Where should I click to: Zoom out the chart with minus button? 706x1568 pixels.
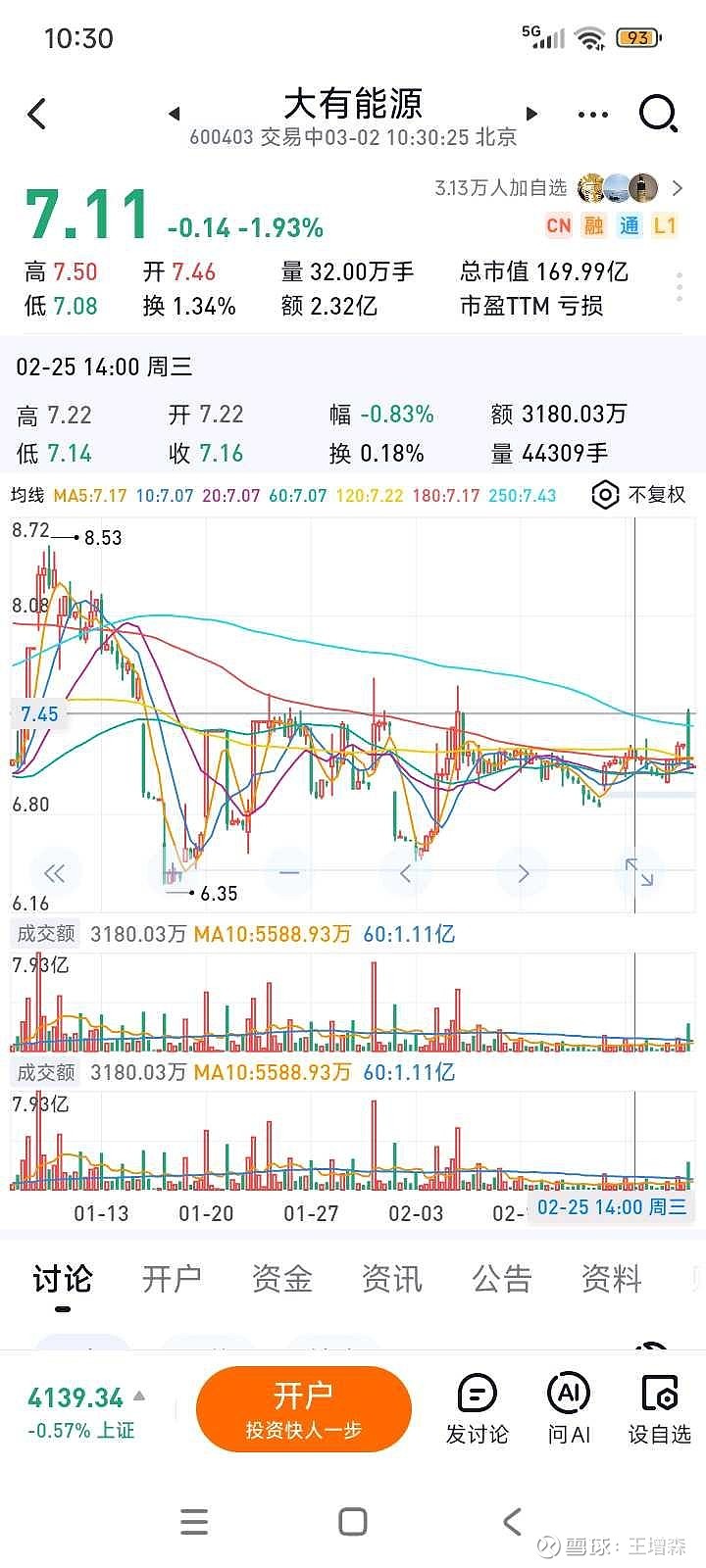(x=289, y=872)
